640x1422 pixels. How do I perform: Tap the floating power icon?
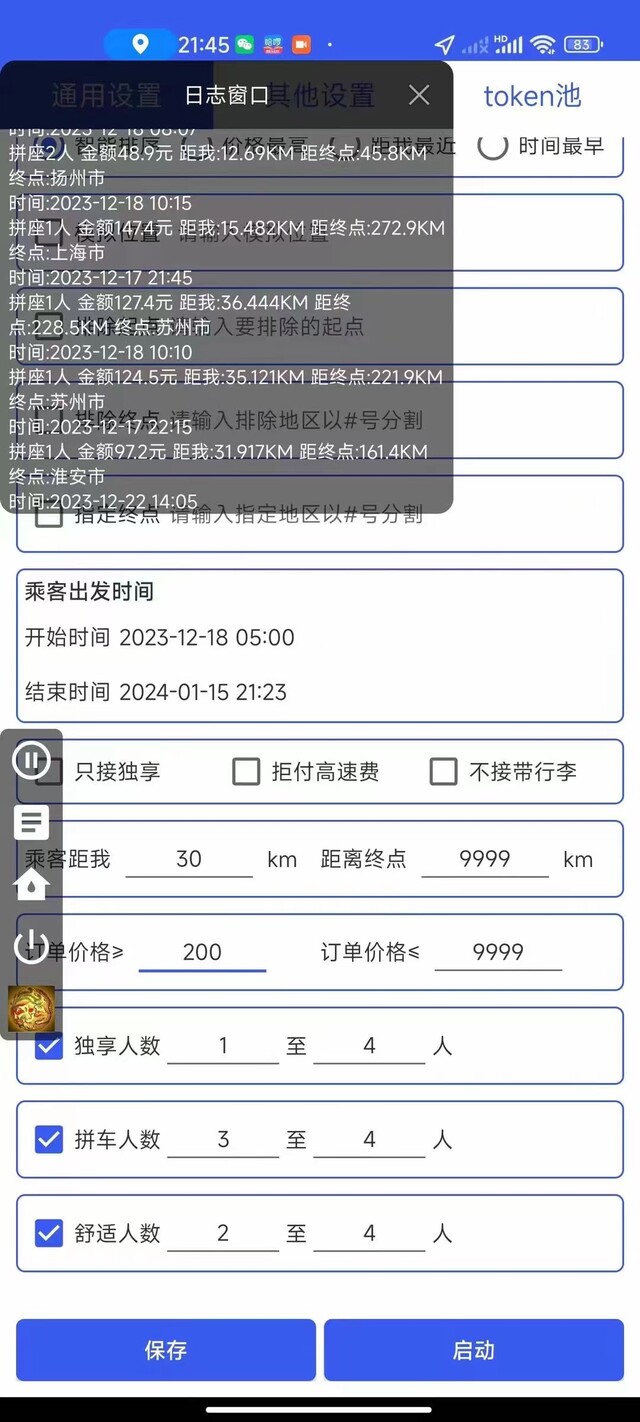coord(31,946)
